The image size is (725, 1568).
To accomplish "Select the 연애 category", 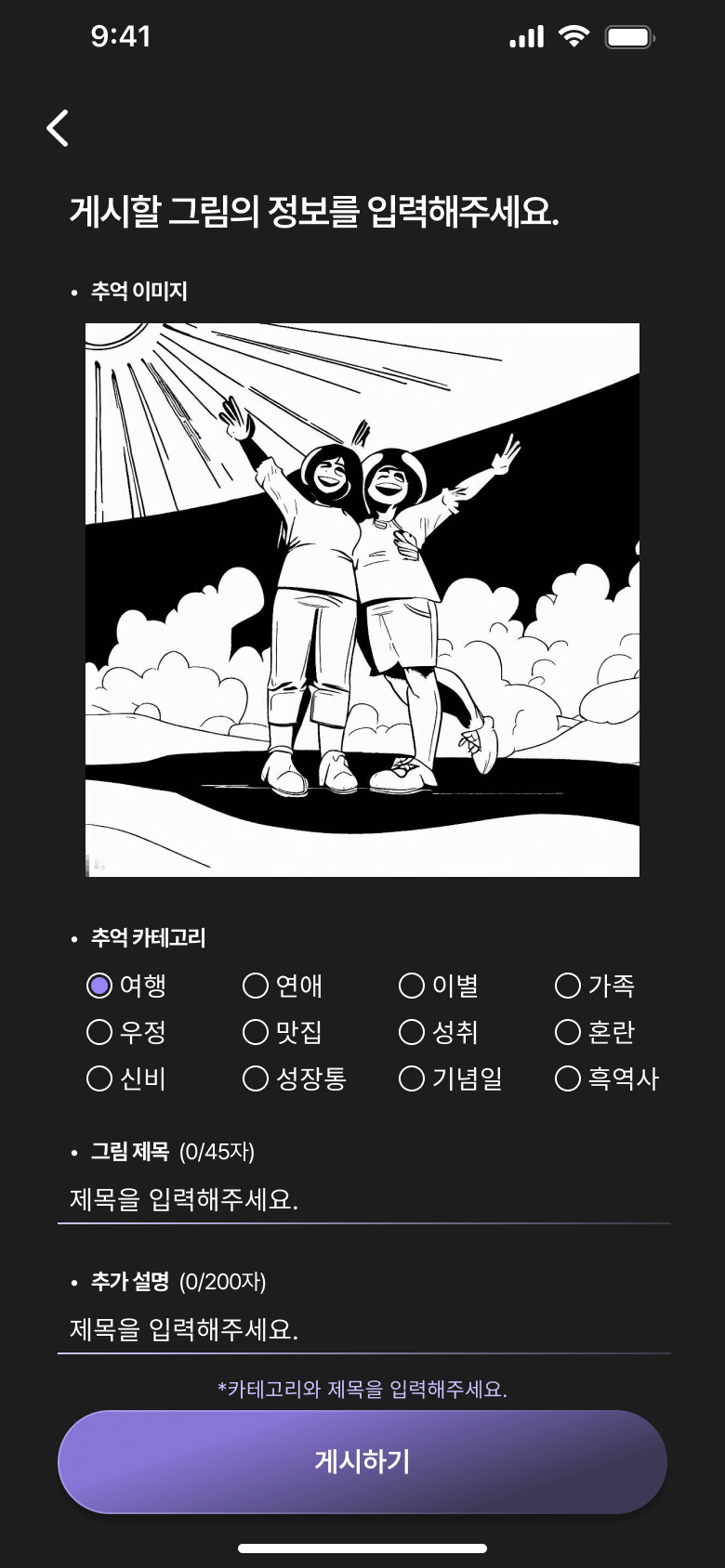I will tap(283, 986).
